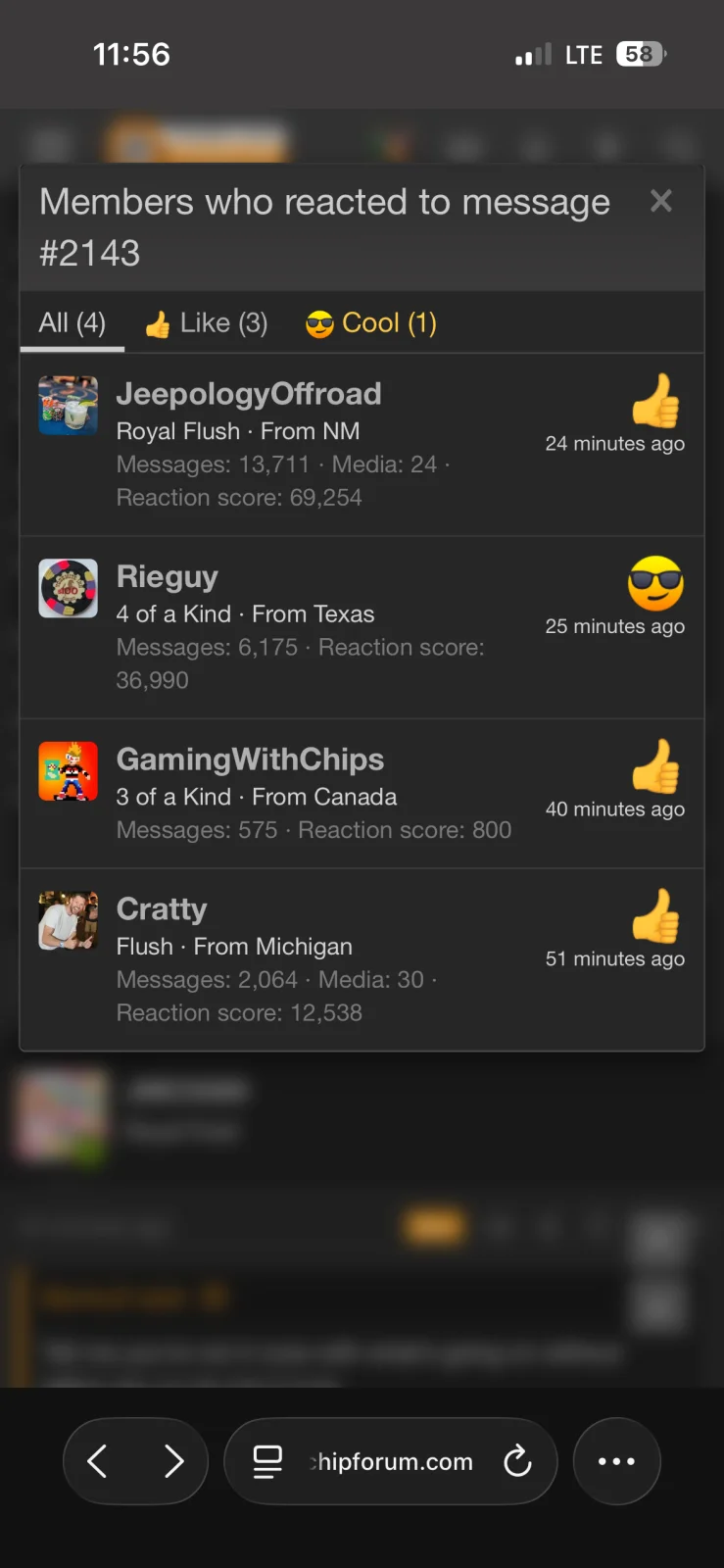Open Rieguy's profile
Viewport: 724px width, 1568px height.
point(168,577)
